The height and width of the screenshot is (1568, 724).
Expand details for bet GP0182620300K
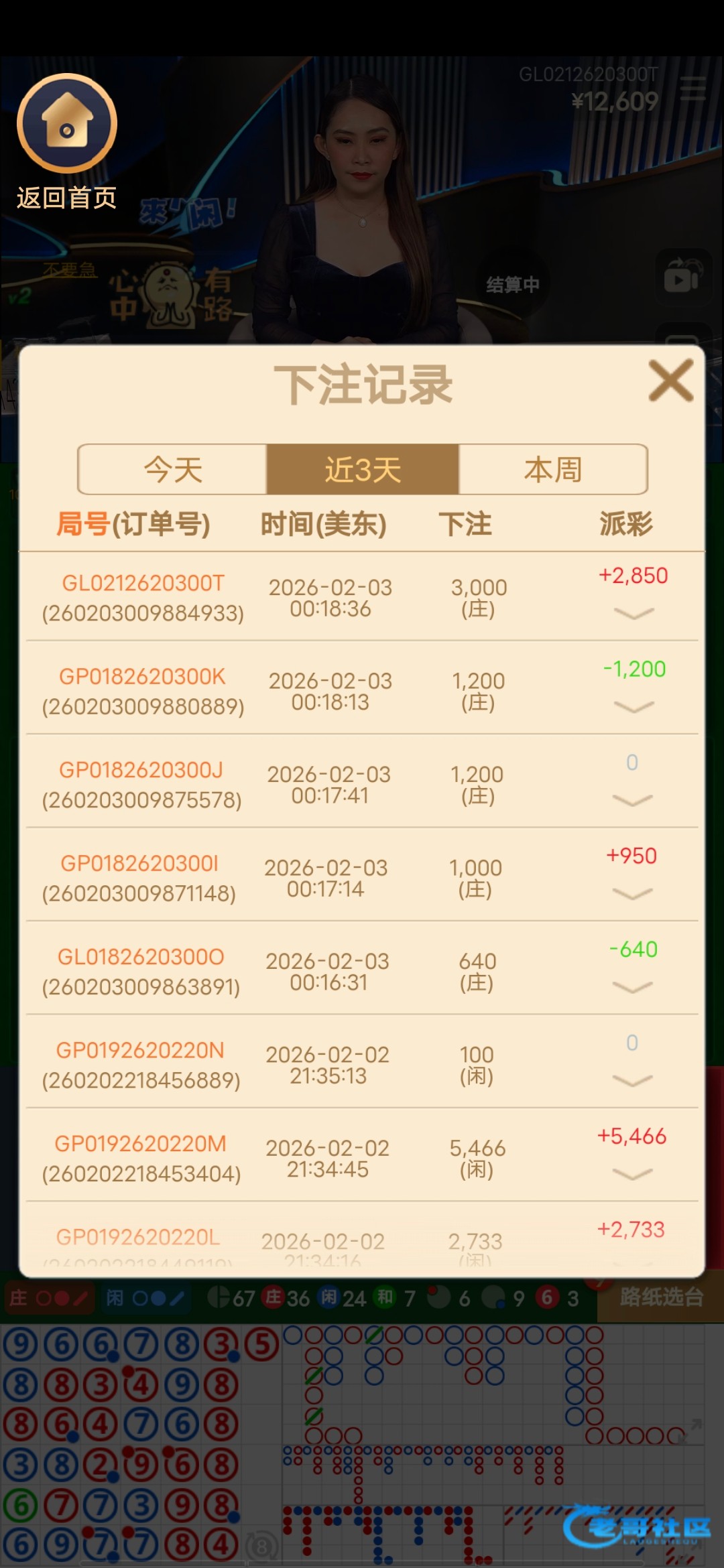pyautogui.click(x=633, y=706)
